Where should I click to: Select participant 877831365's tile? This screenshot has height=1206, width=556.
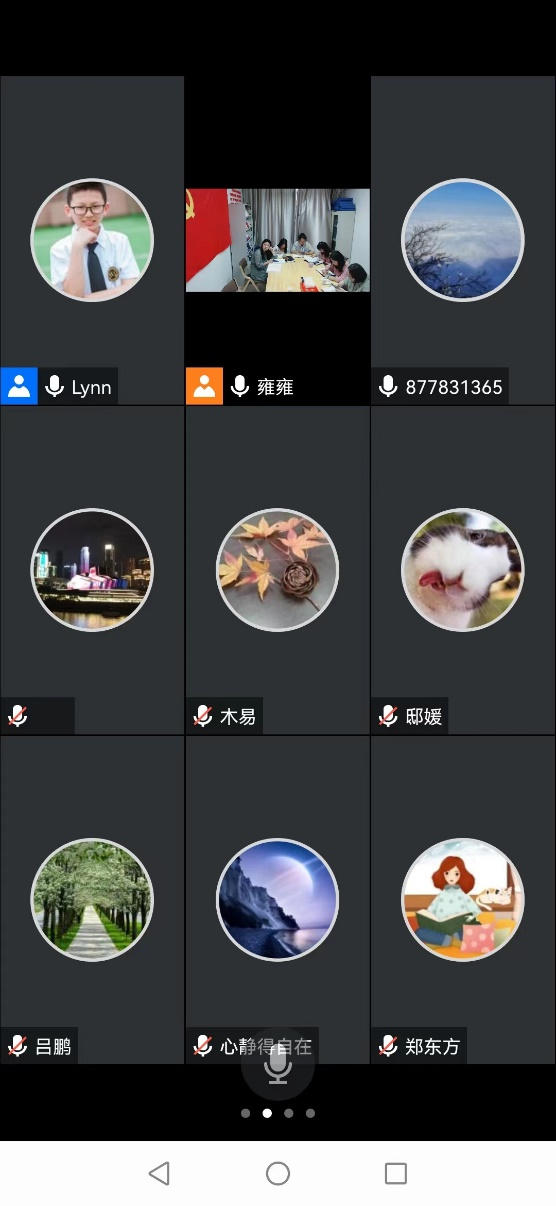pos(463,240)
